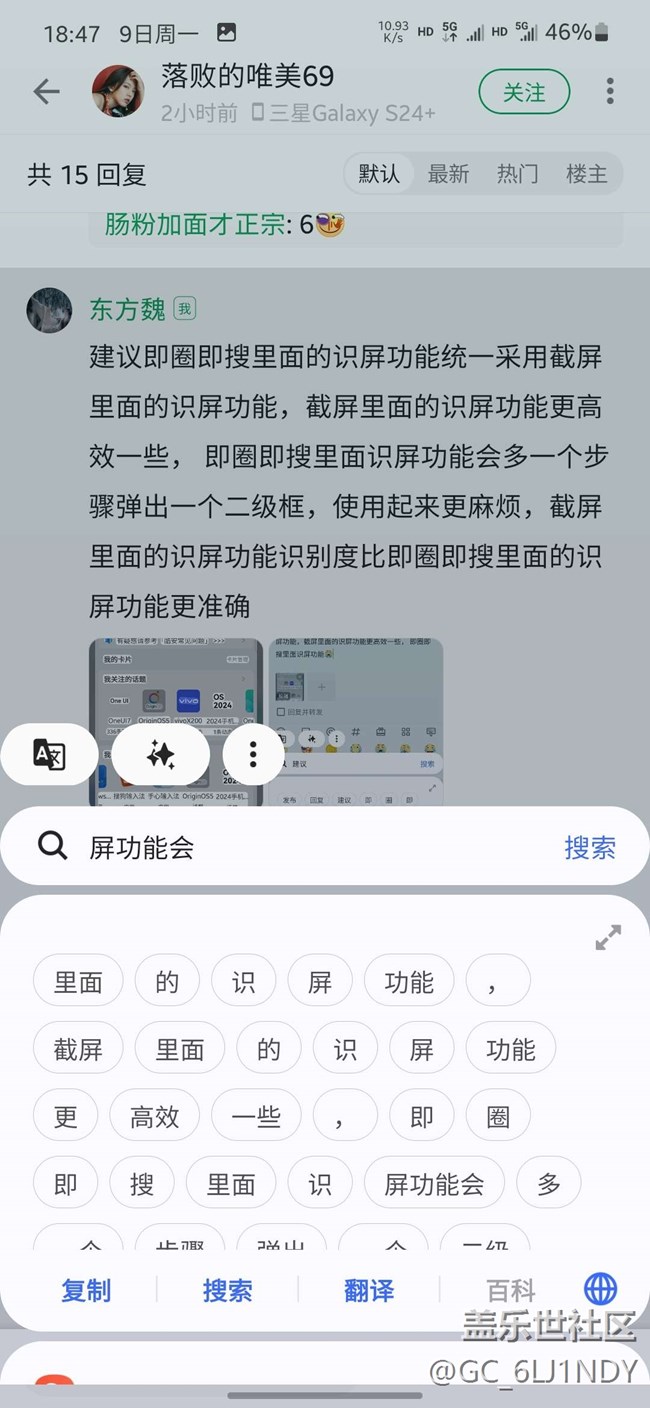Select the 高效 word chip
This screenshot has height=1408, width=650.
click(x=154, y=1116)
